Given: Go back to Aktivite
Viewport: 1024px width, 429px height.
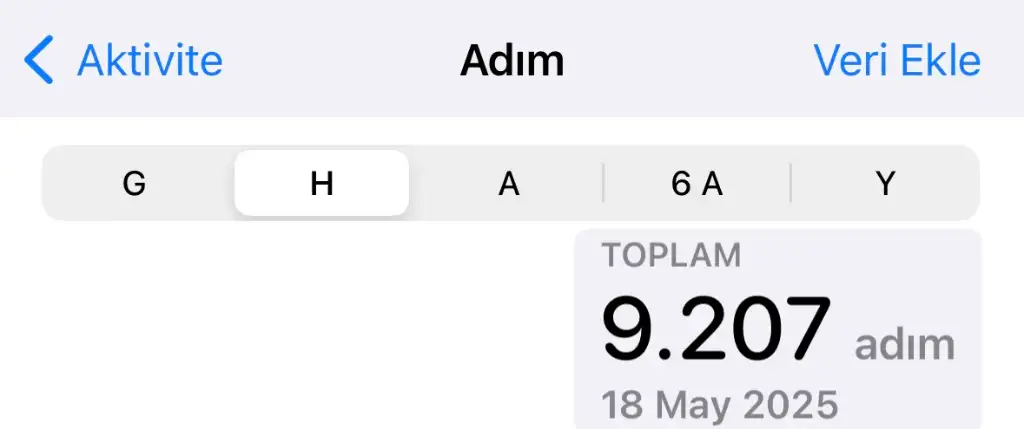Looking at the screenshot, I should click(124, 61).
